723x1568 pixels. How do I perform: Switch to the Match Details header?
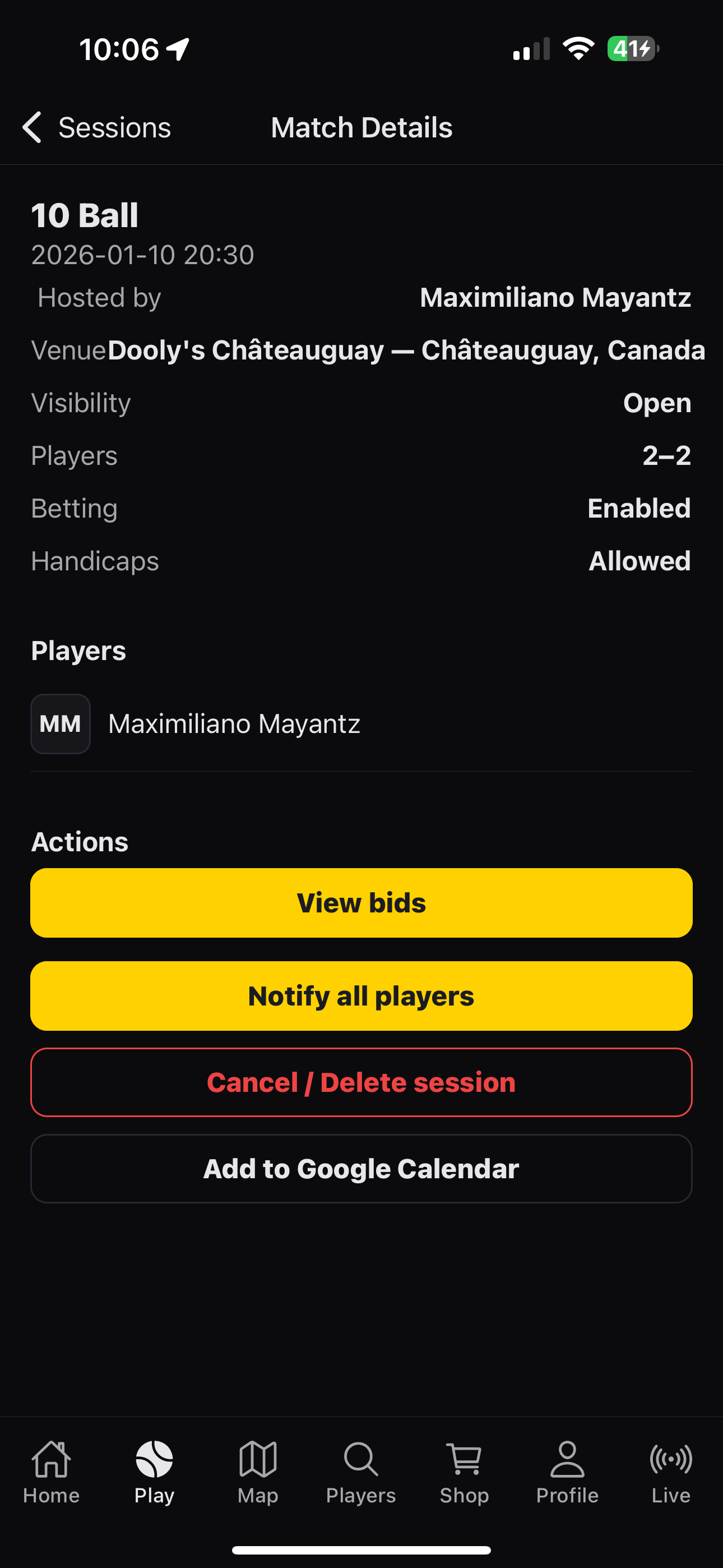point(361,127)
